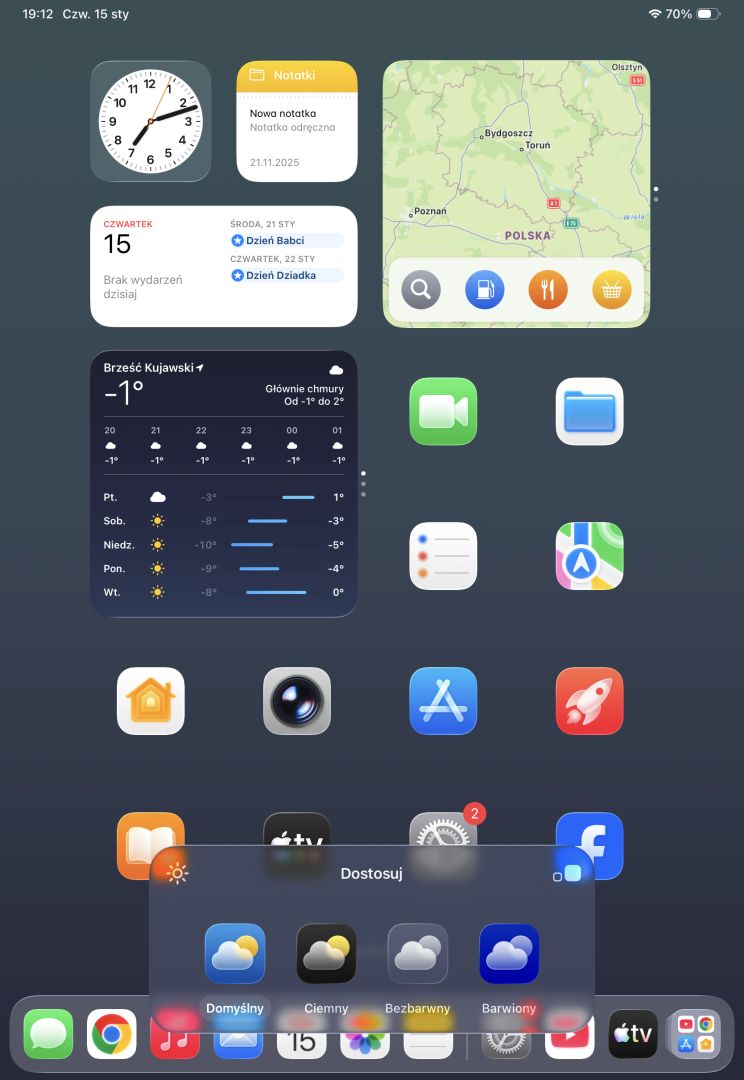This screenshot has height=1080, width=744.
Task: Open the FaceTime app
Action: coord(443,411)
